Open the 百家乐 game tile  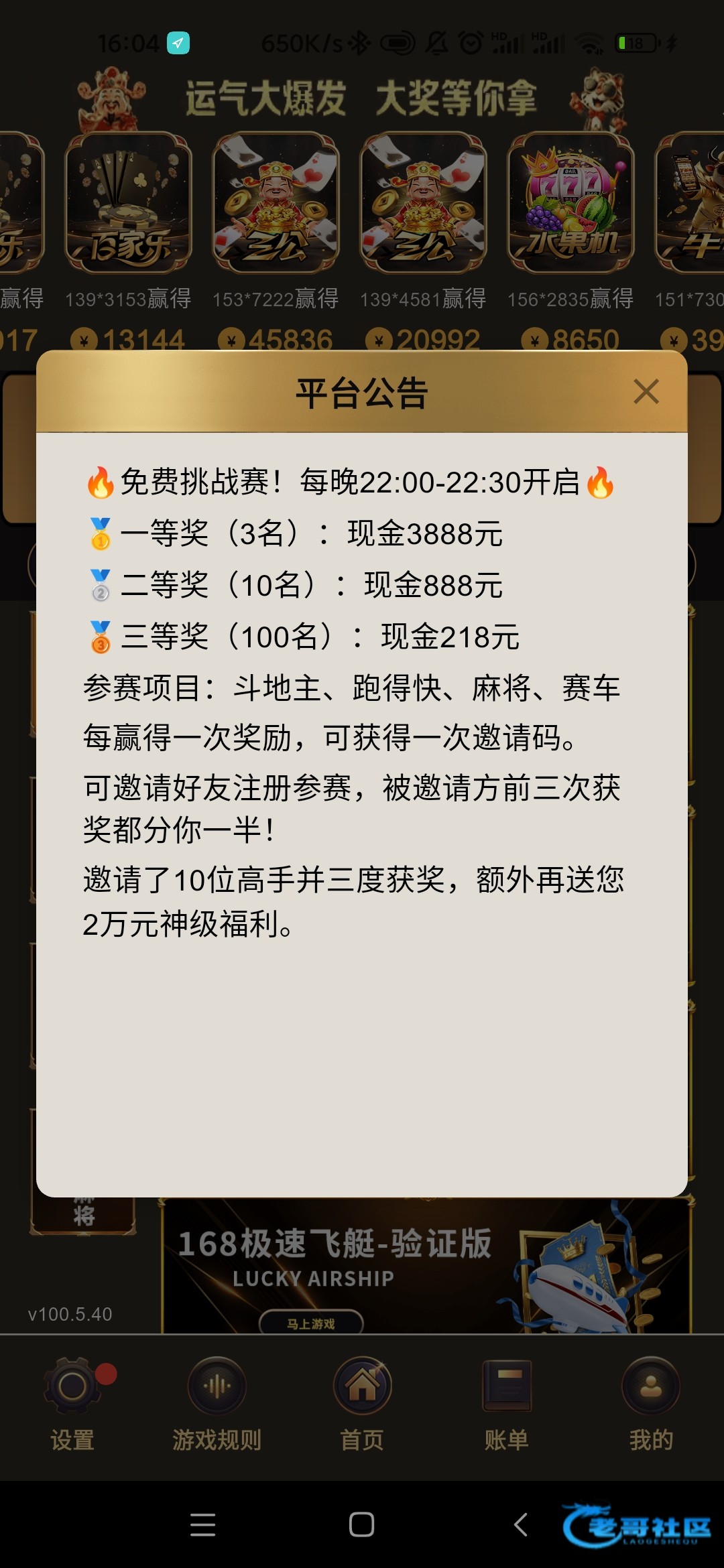(x=128, y=203)
